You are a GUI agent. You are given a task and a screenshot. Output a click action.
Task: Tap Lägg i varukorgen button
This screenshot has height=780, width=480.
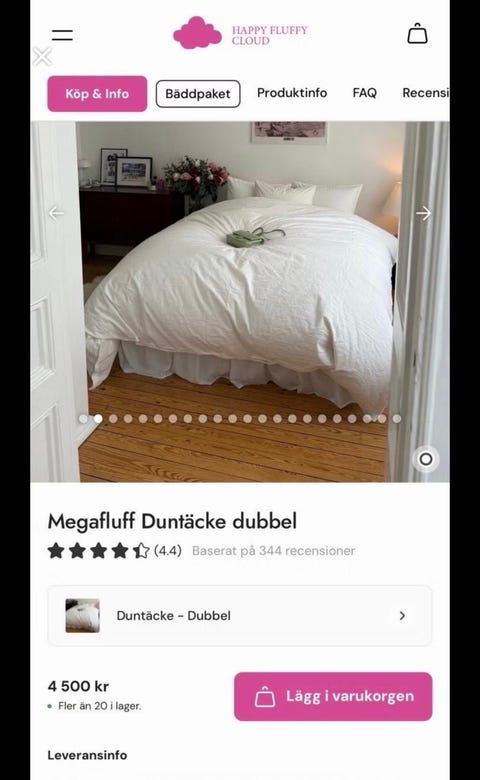click(x=333, y=696)
